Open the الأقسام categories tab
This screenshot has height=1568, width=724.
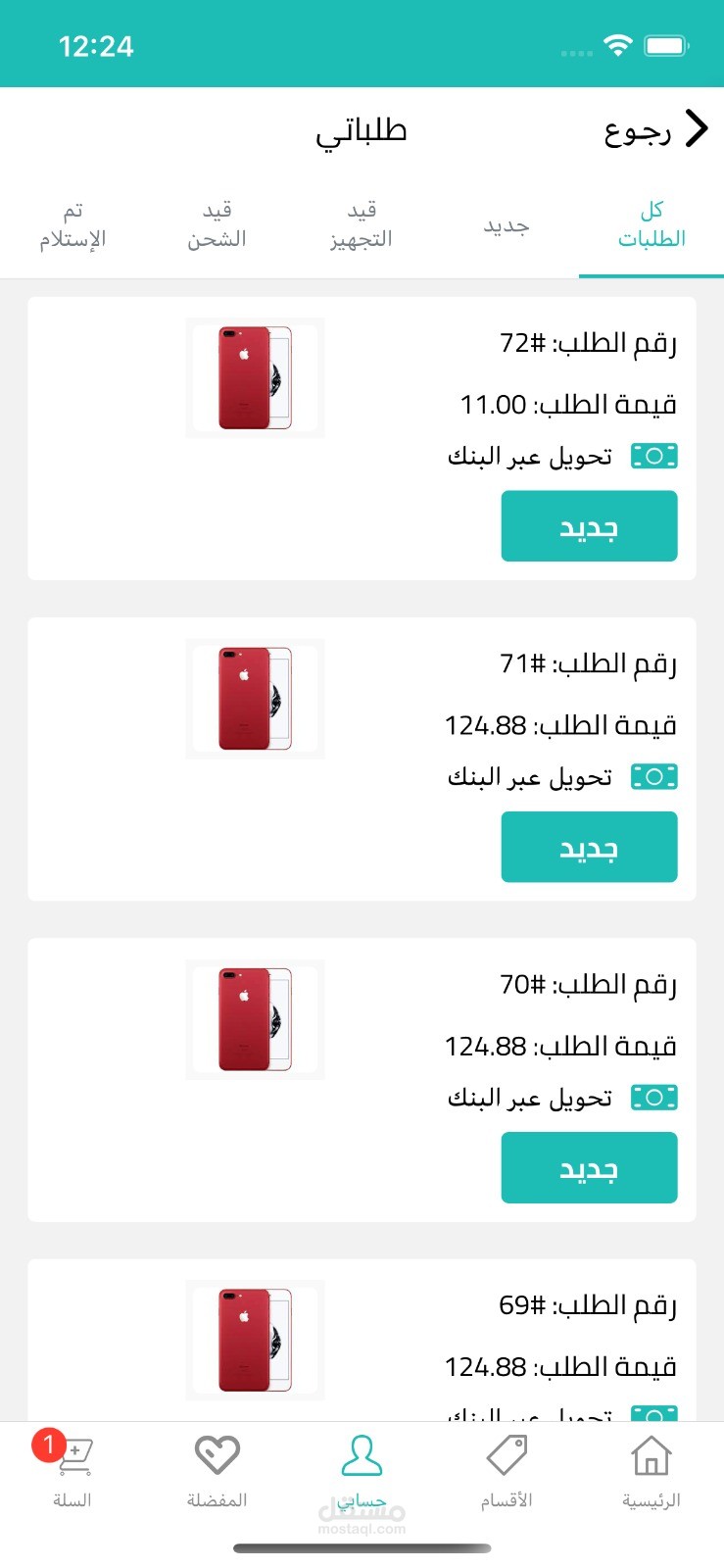(507, 1470)
